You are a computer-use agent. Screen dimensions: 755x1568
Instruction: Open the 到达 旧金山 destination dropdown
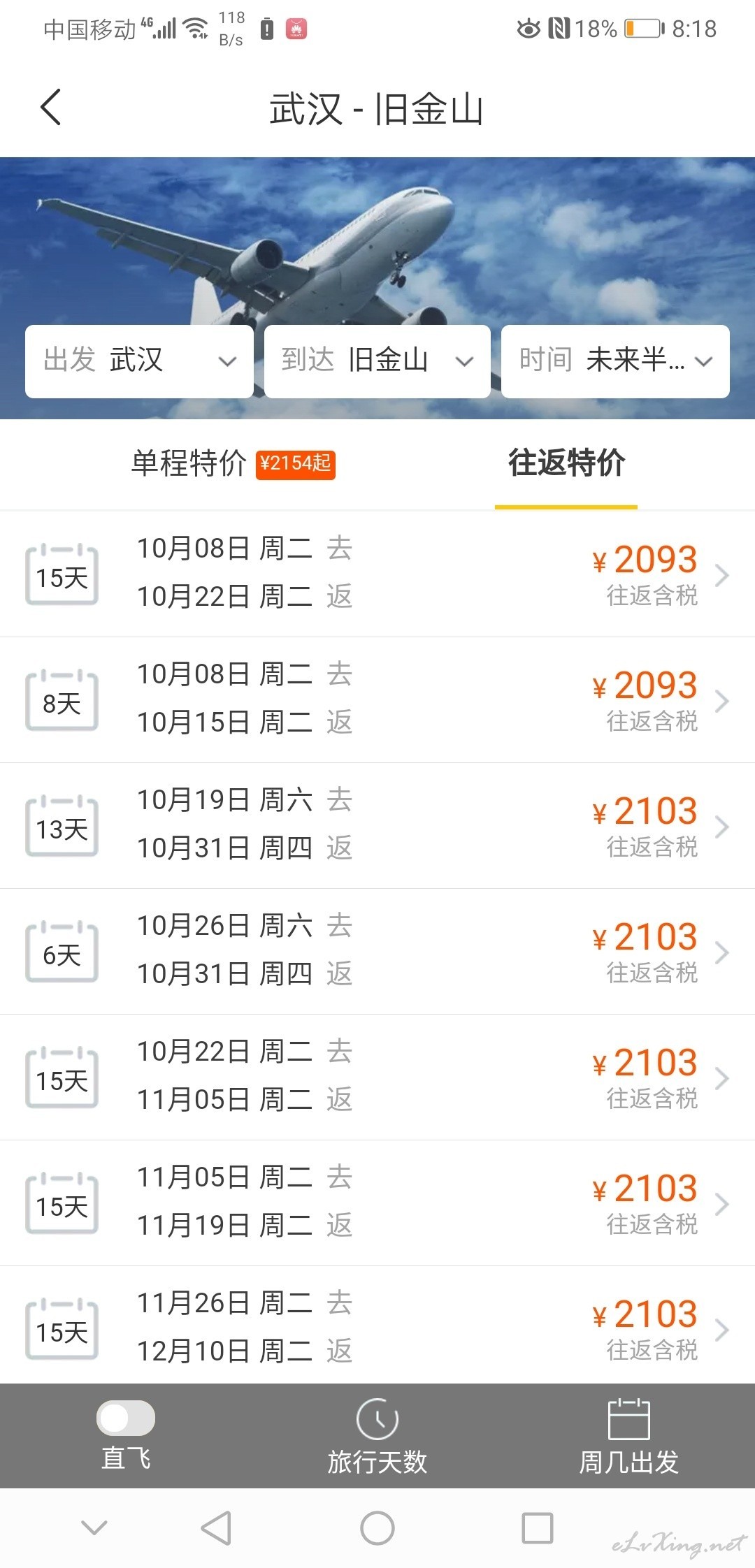coord(377,361)
